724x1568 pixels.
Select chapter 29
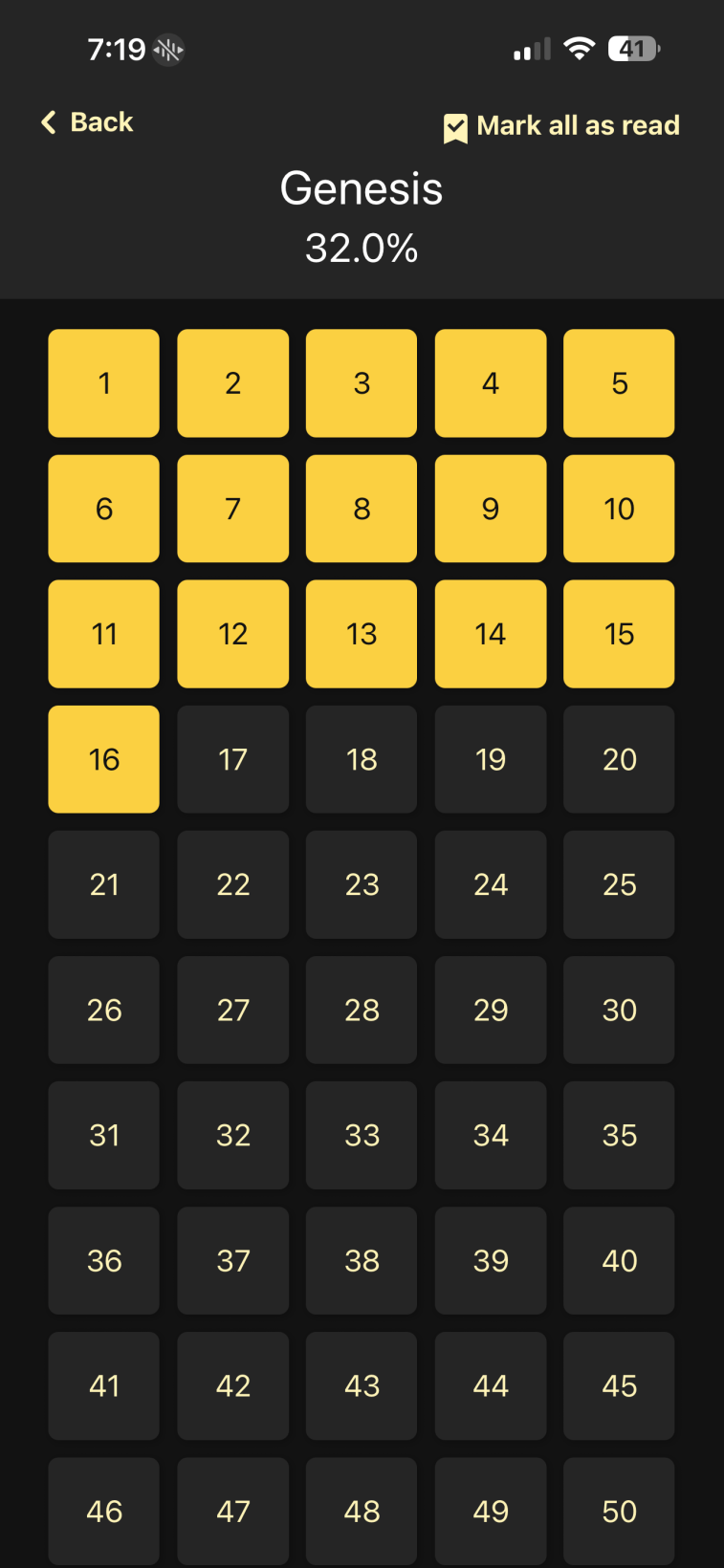[x=491, y=1010]
